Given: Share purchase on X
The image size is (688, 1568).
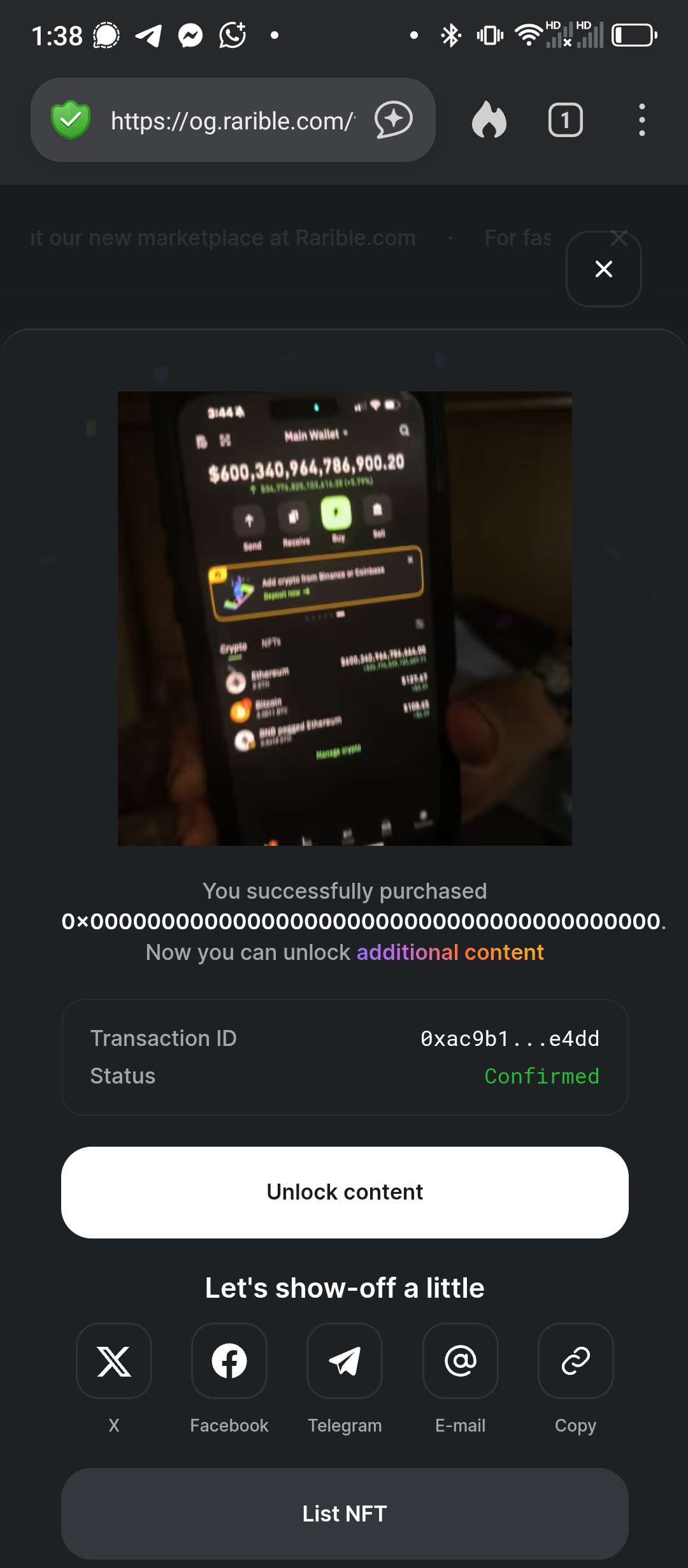Looking at the screenshot, I should [x=114, y=1361].
